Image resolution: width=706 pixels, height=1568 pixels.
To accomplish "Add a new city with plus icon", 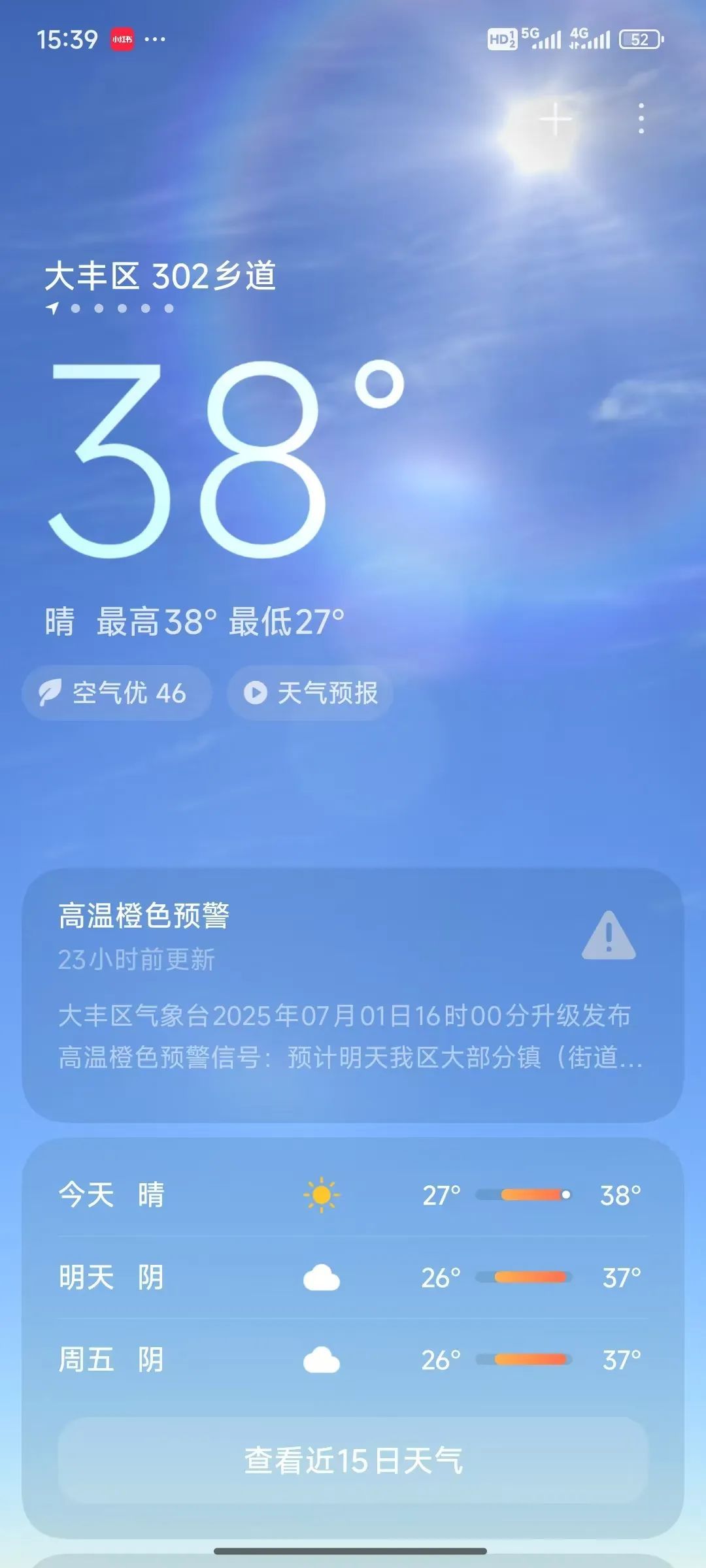I will pyautogui.click(x=556, y=119).
